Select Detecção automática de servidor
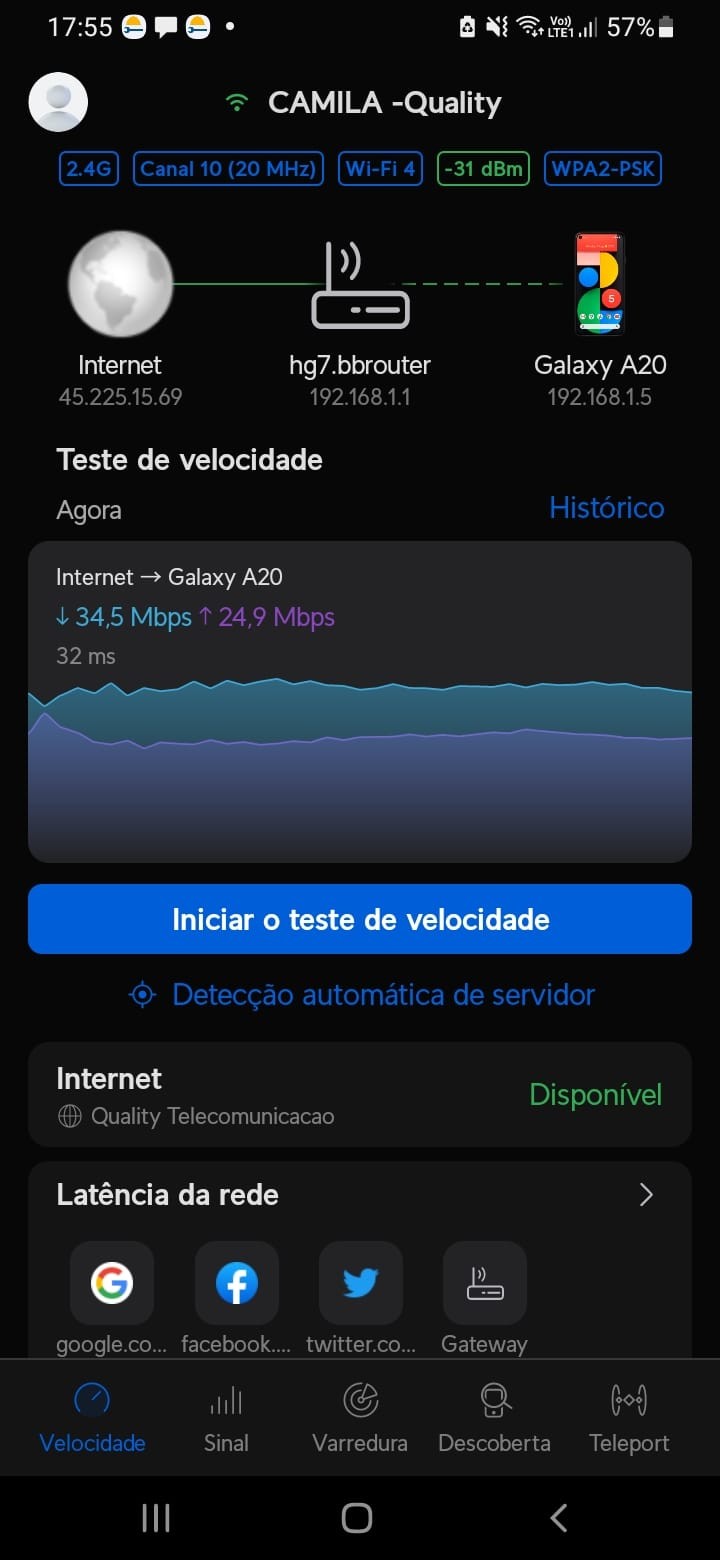This screenshot has height=1560, width=720. pos(362,995)
